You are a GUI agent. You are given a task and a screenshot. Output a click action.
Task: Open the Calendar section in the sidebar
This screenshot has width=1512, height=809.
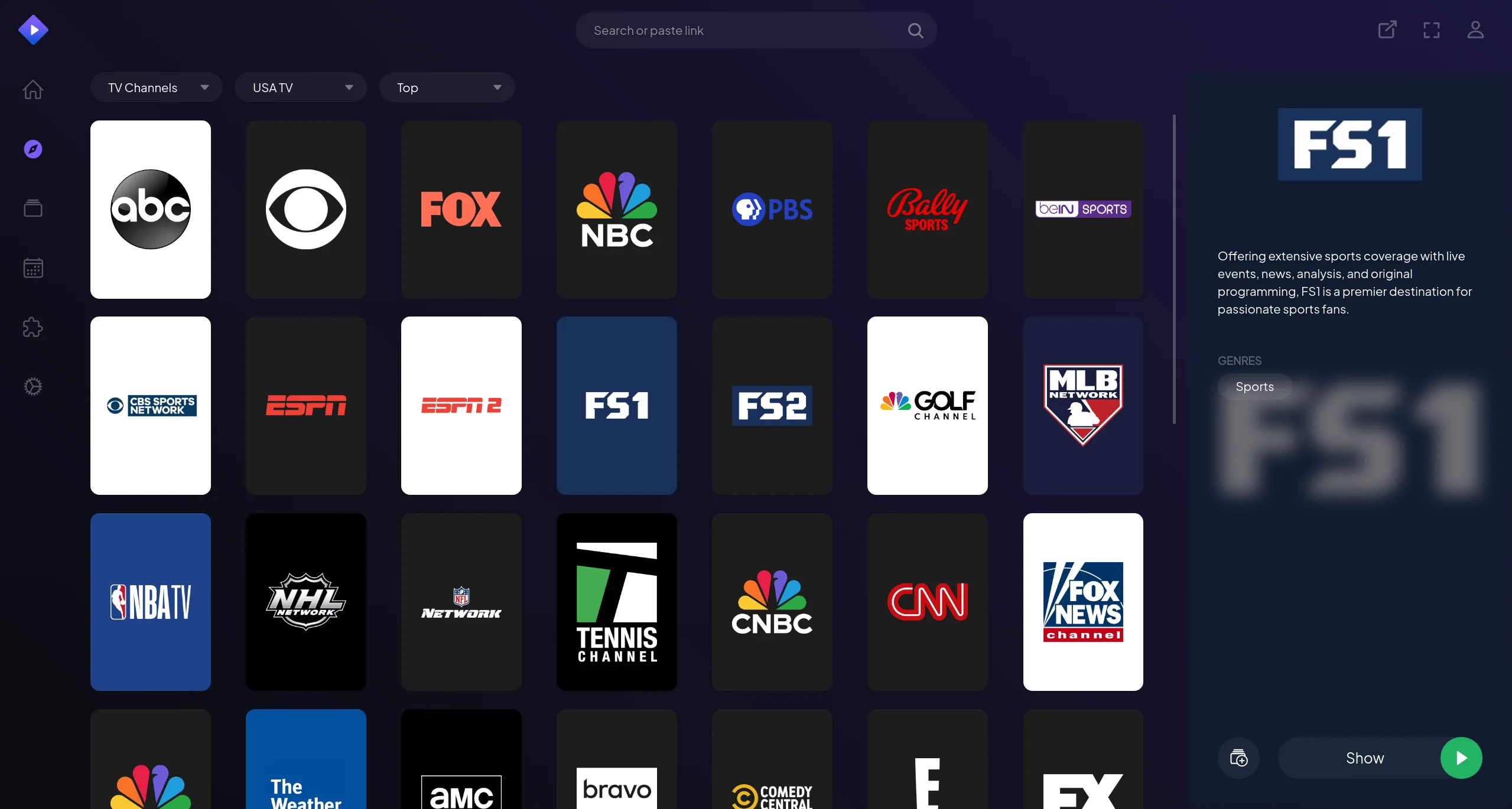point(33,268)
